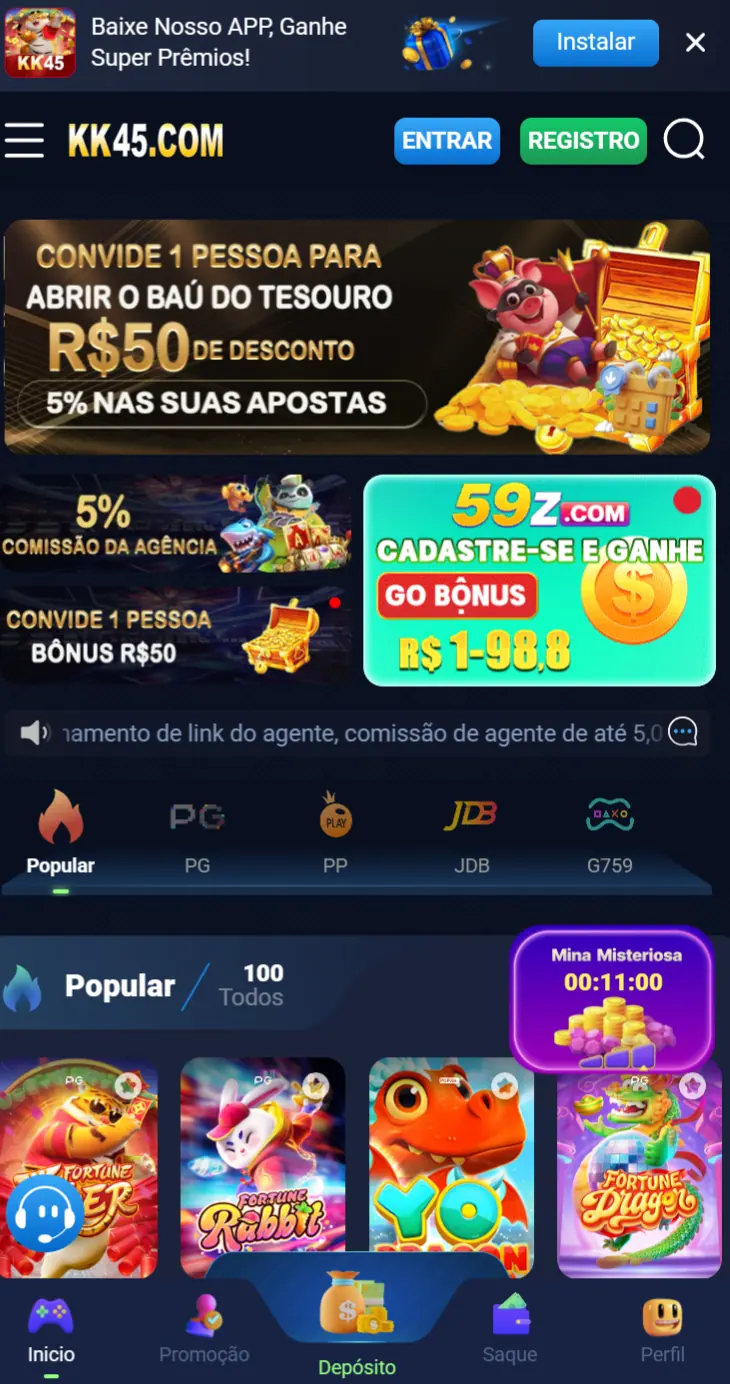Tap the ENTRAR login button
This screenshot has height=1384, width=730.
(x=447, y=141)
